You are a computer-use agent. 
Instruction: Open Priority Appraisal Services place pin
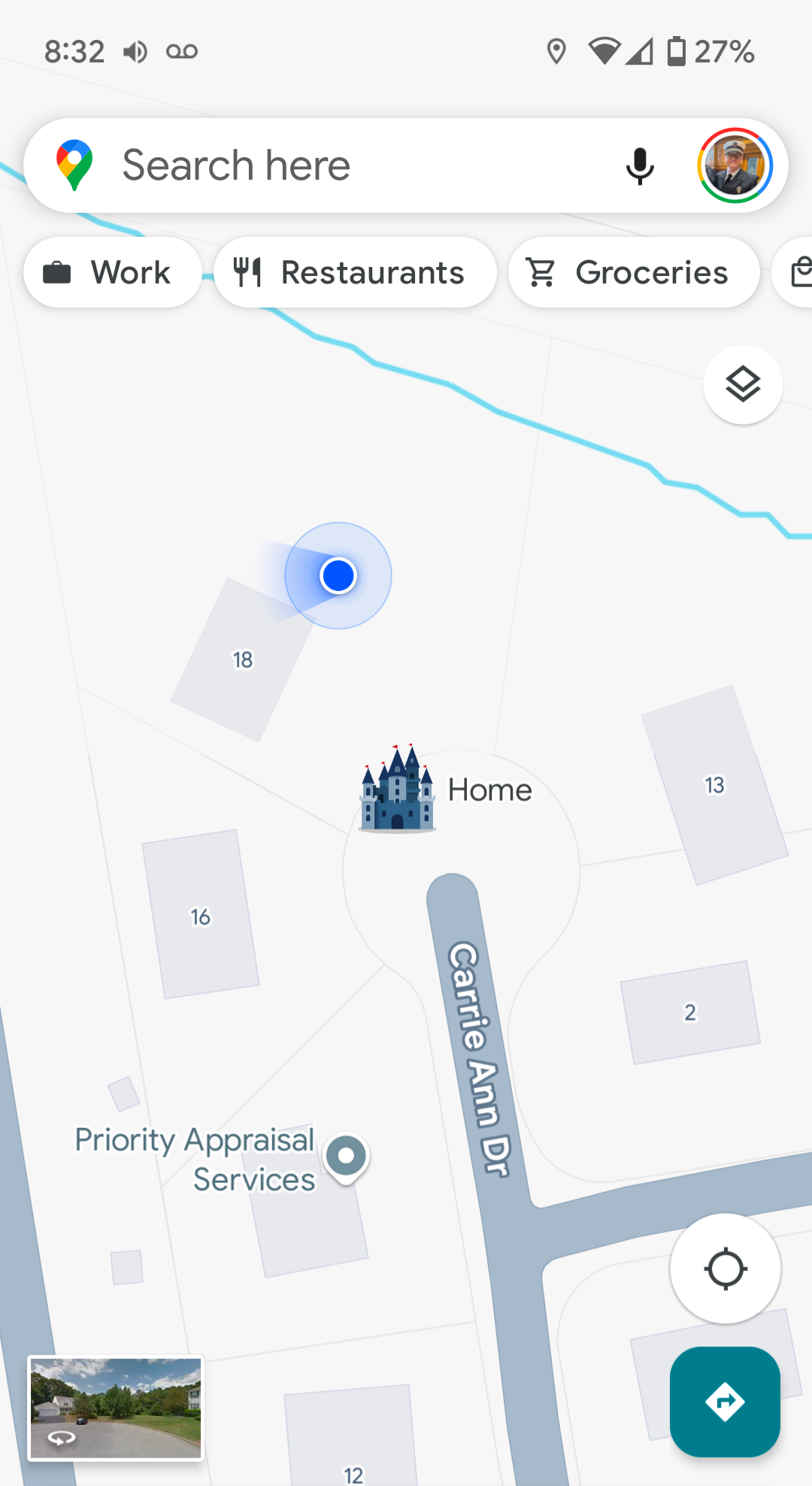click(x=346, y=1157)
